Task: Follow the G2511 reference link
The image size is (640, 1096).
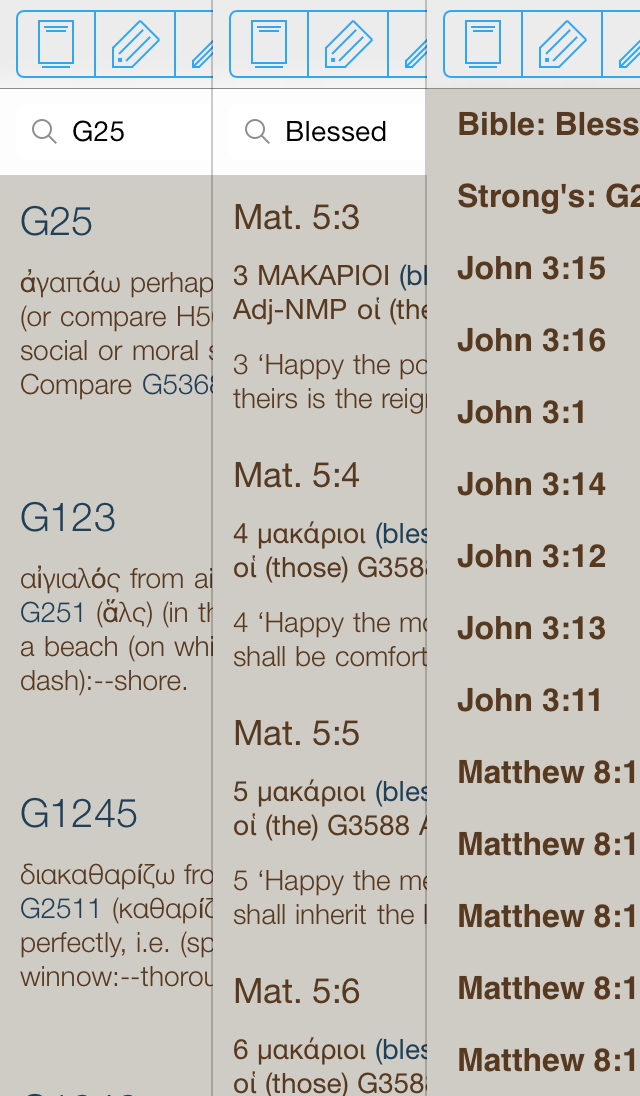Action: point(60,909)
